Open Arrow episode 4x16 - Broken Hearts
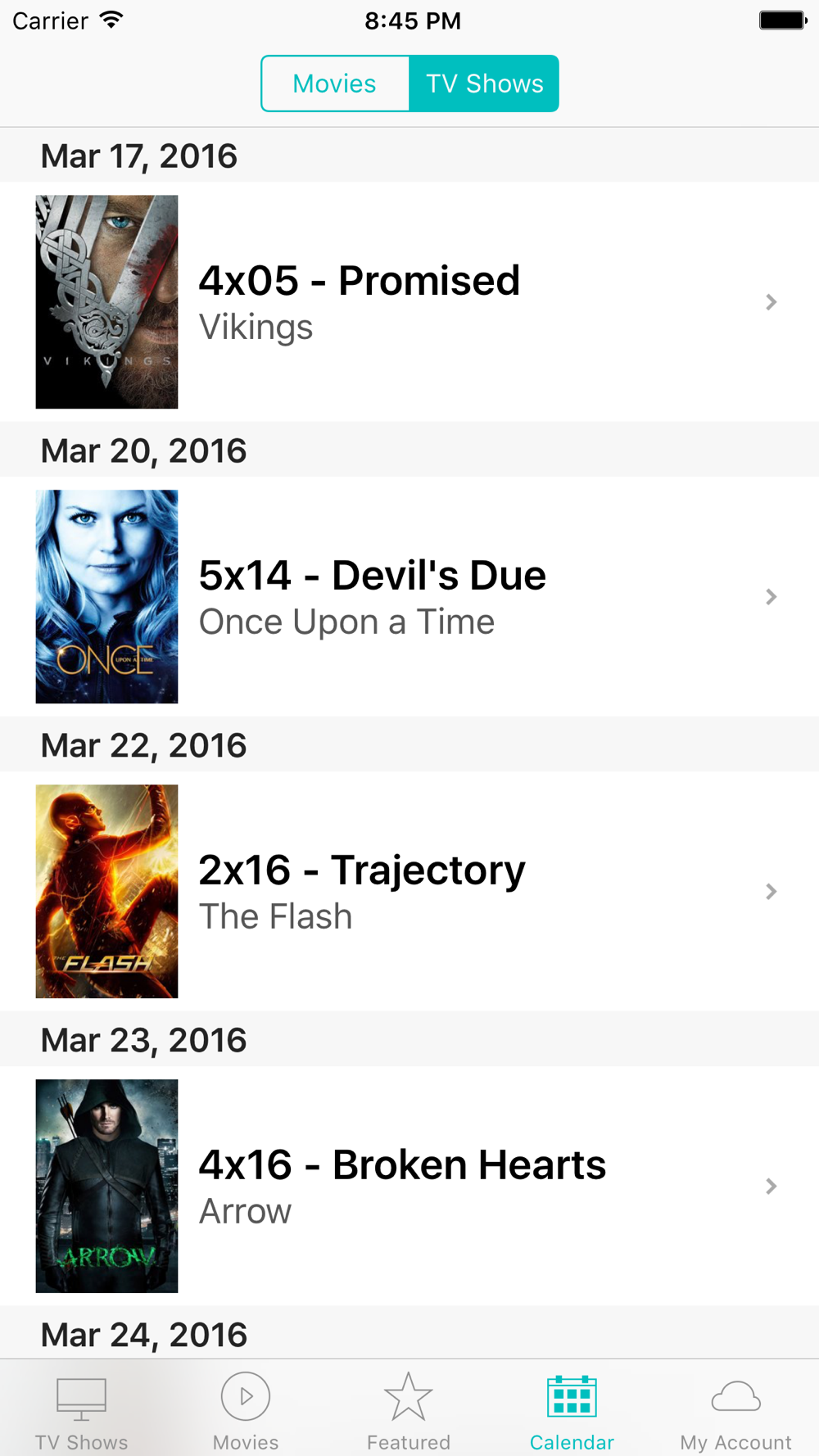Image resolution: width=819 pixels, height=1456 pixels. (x=409, y=1186)
